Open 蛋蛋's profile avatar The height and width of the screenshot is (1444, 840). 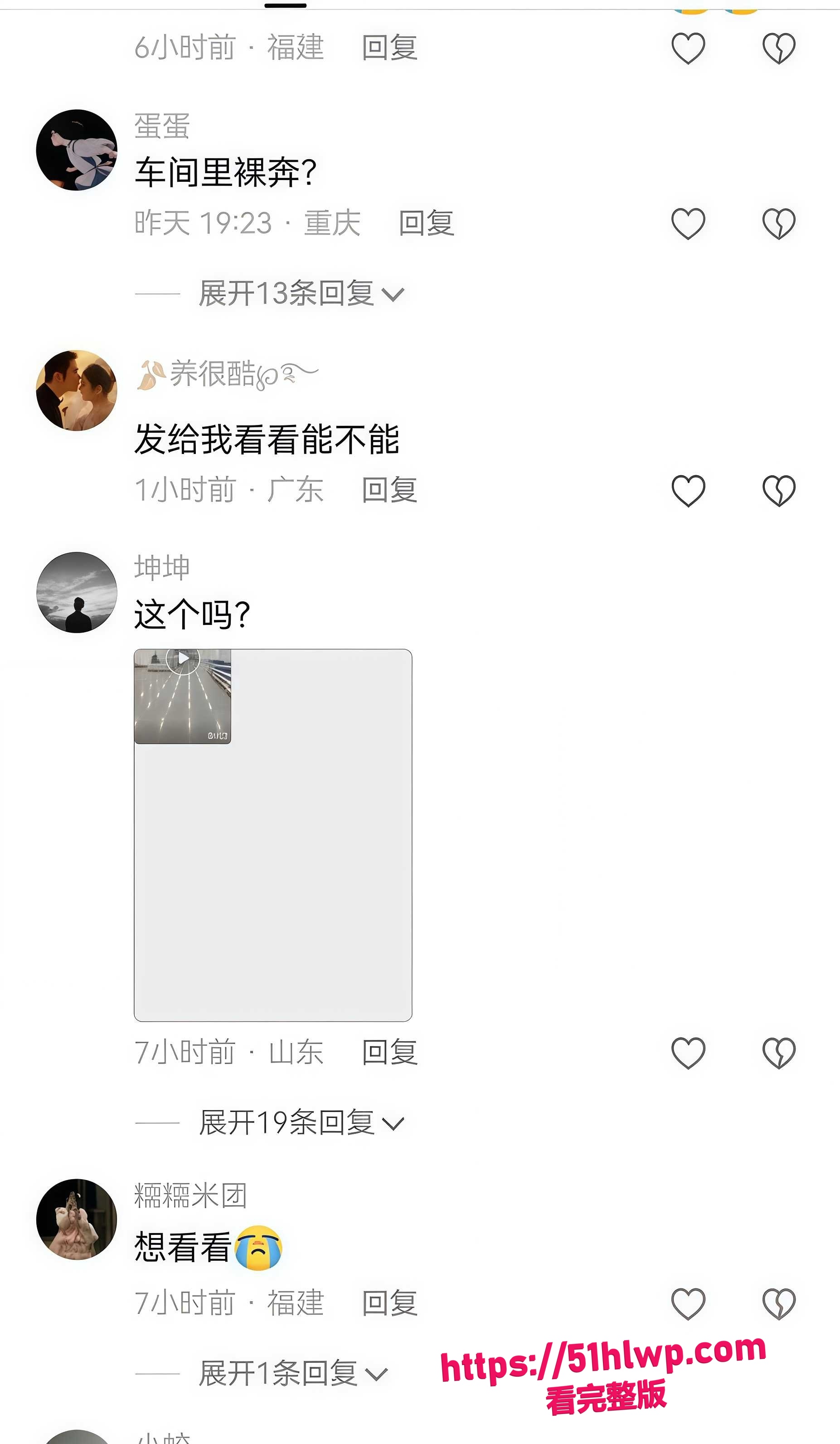coord(77,150)
